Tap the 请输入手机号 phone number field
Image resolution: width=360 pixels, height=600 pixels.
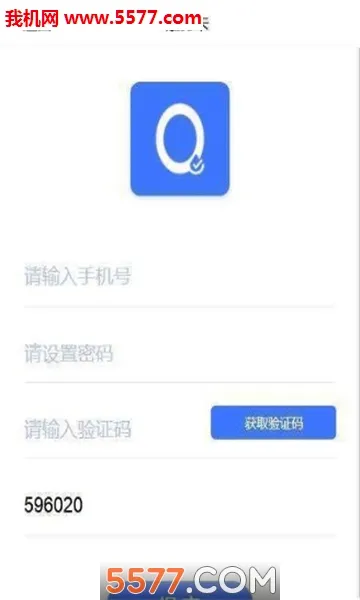coord(180,276)
